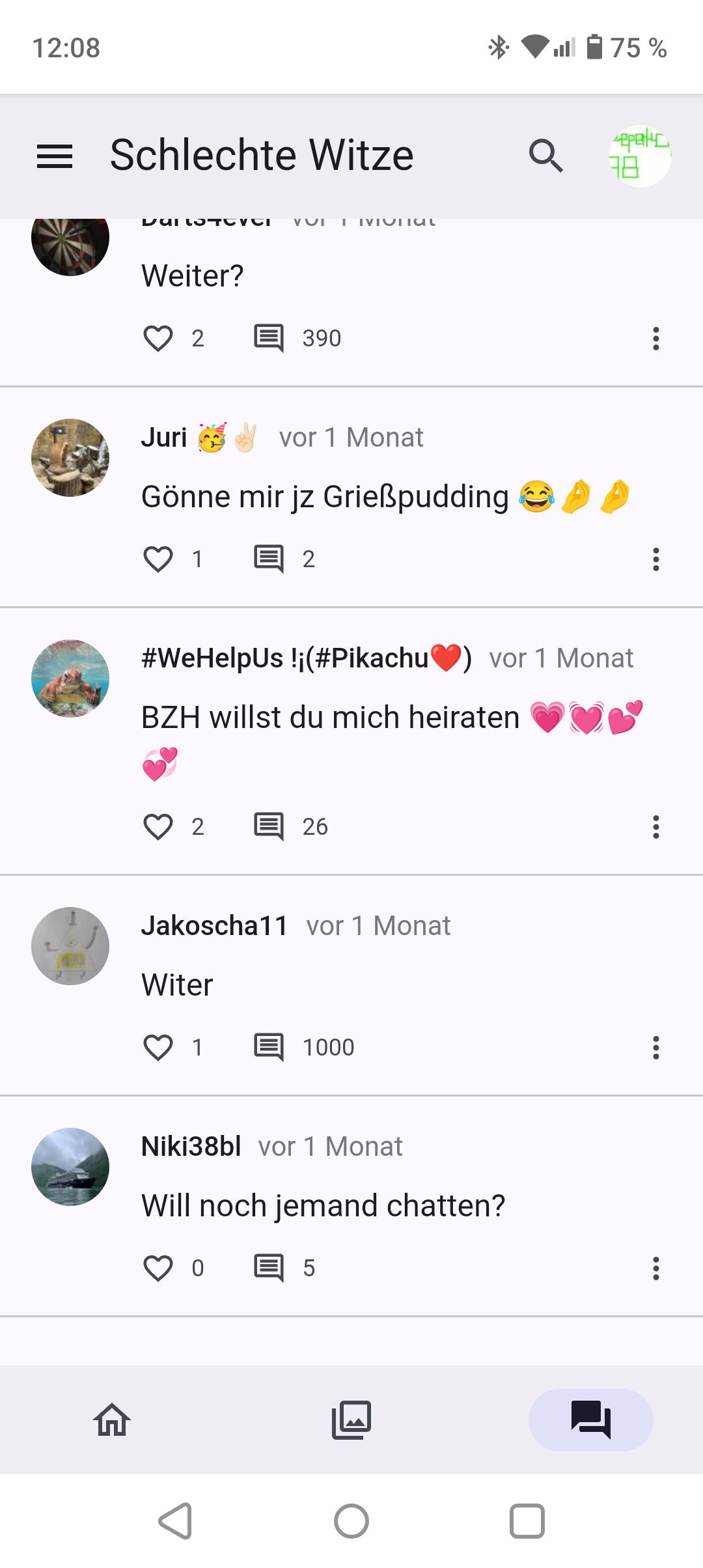View Juri's profile picture
Image resolution: width=703 pixels, height=1568 pixels.
point(70,458)
